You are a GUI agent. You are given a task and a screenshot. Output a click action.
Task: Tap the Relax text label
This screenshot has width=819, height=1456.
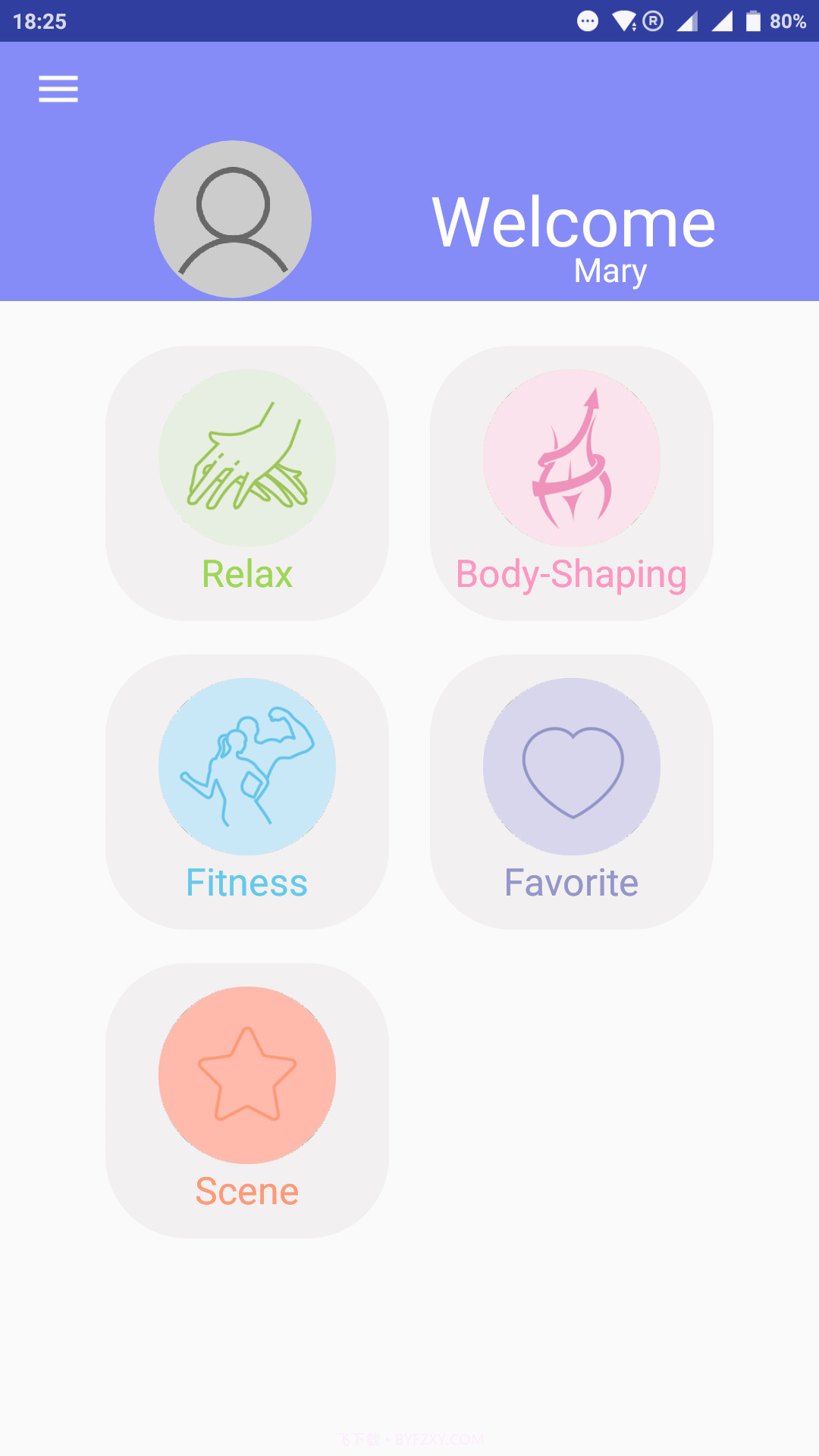pyautogui.click(x=246, y=575)
